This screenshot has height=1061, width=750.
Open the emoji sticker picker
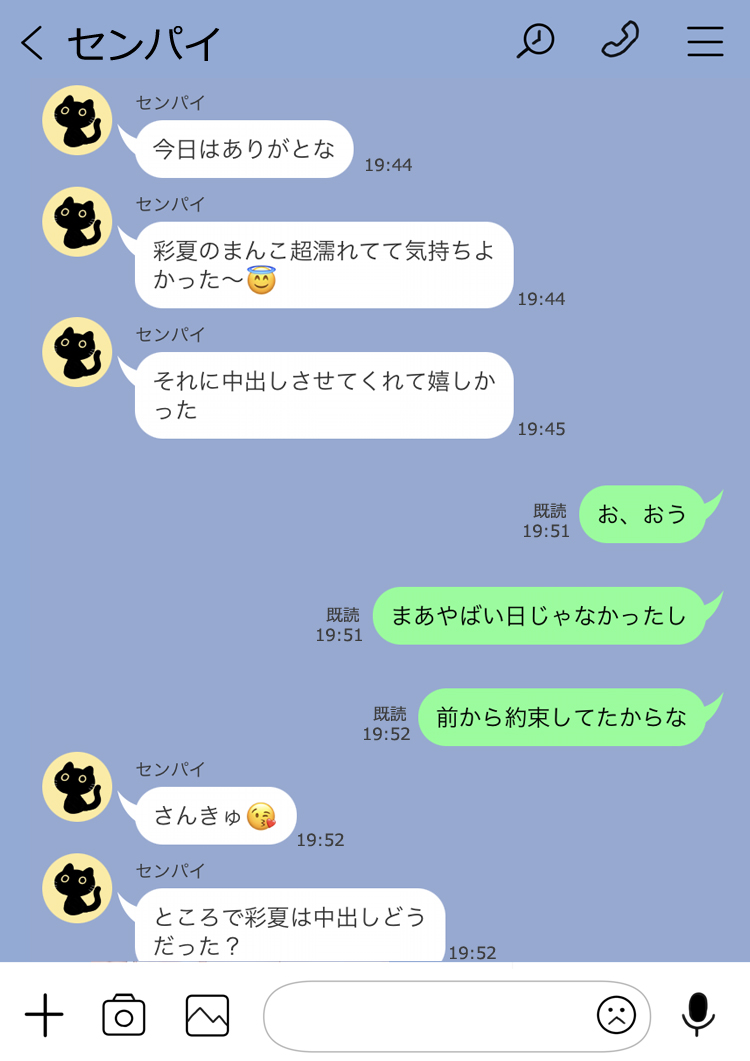click(616, 1016)
